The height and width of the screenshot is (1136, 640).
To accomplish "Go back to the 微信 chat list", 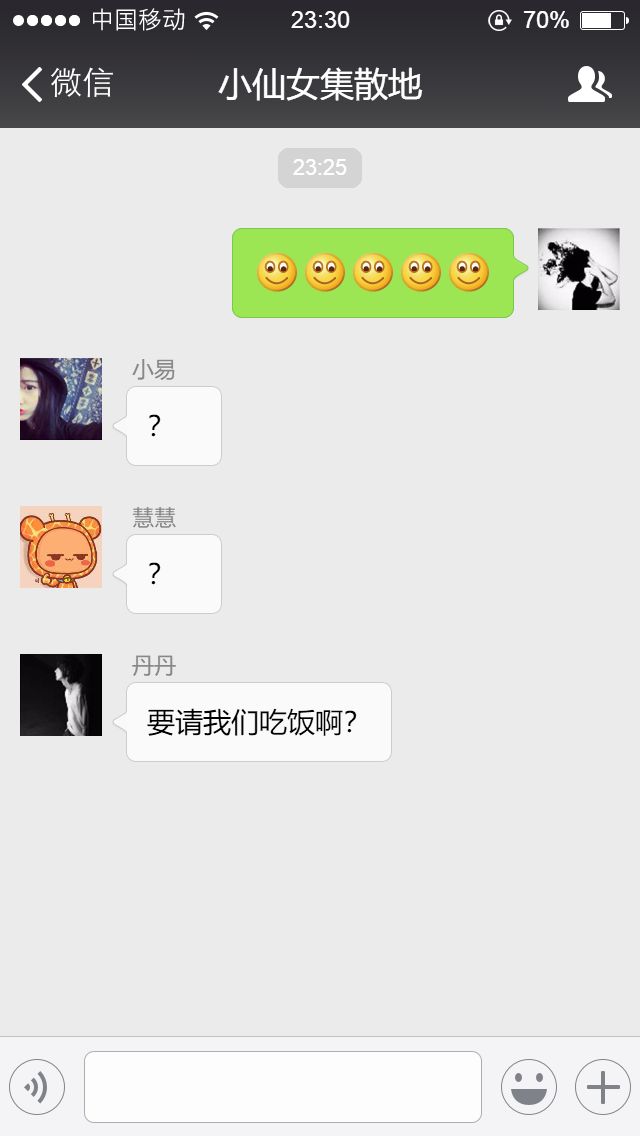I will (66, 85).
